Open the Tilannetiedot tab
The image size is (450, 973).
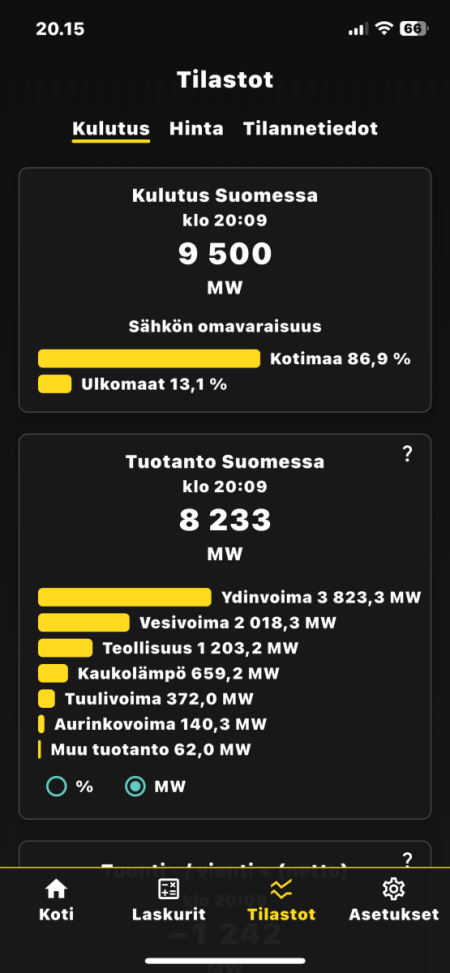(x=310, y=128)
